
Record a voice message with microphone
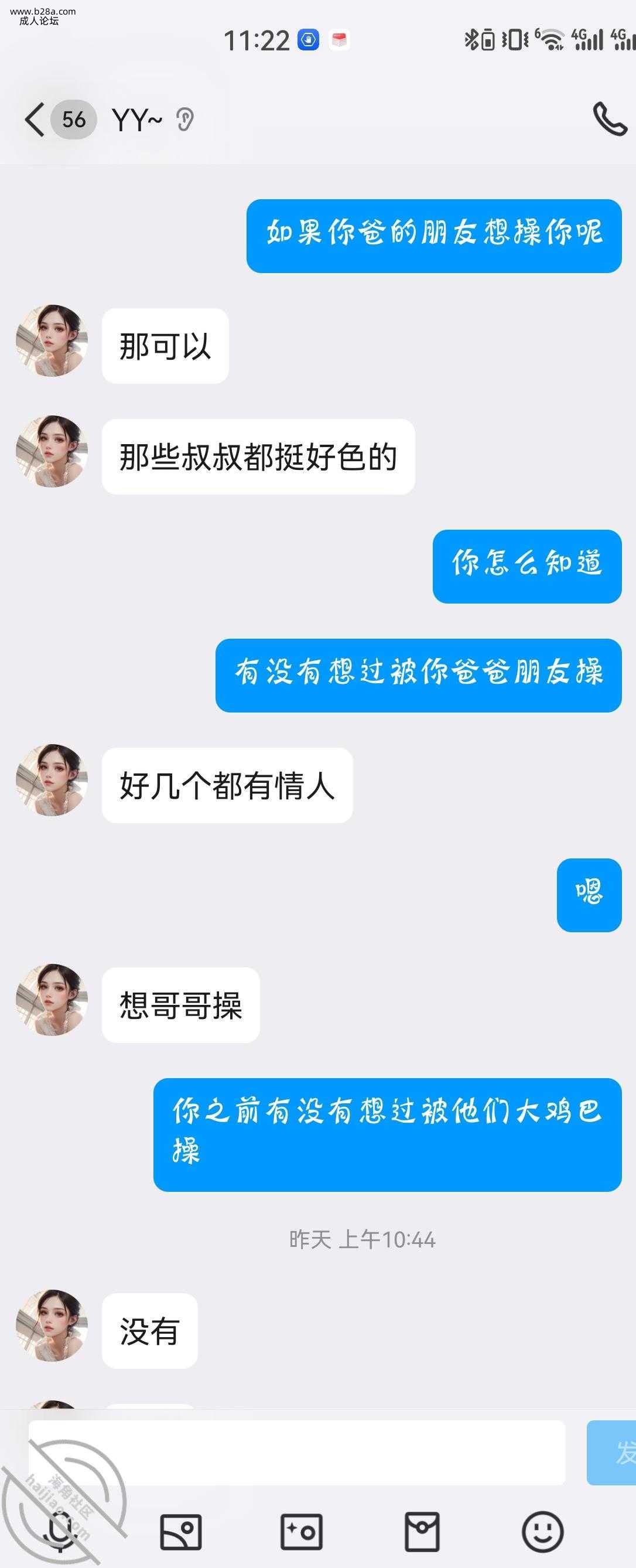[60, 1532]
